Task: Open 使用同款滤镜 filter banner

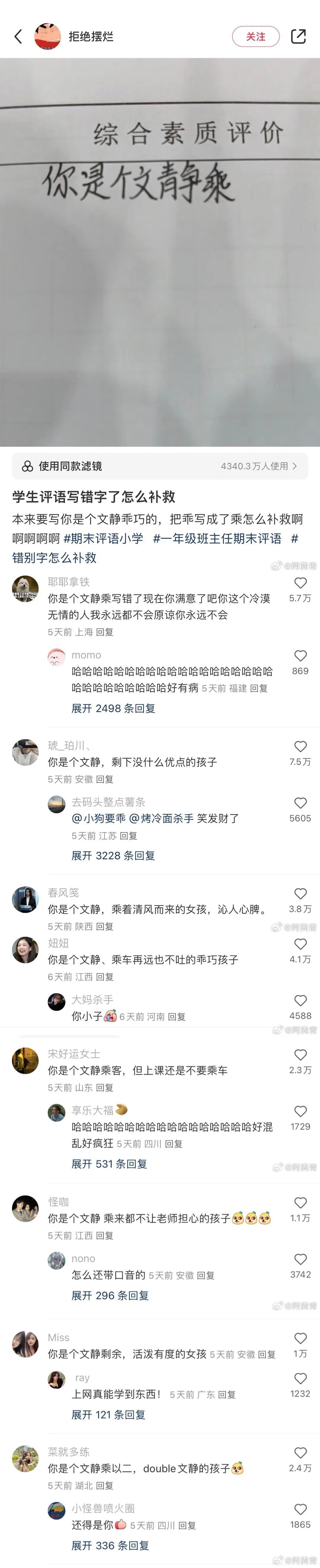Action: (x=160, y=466)
